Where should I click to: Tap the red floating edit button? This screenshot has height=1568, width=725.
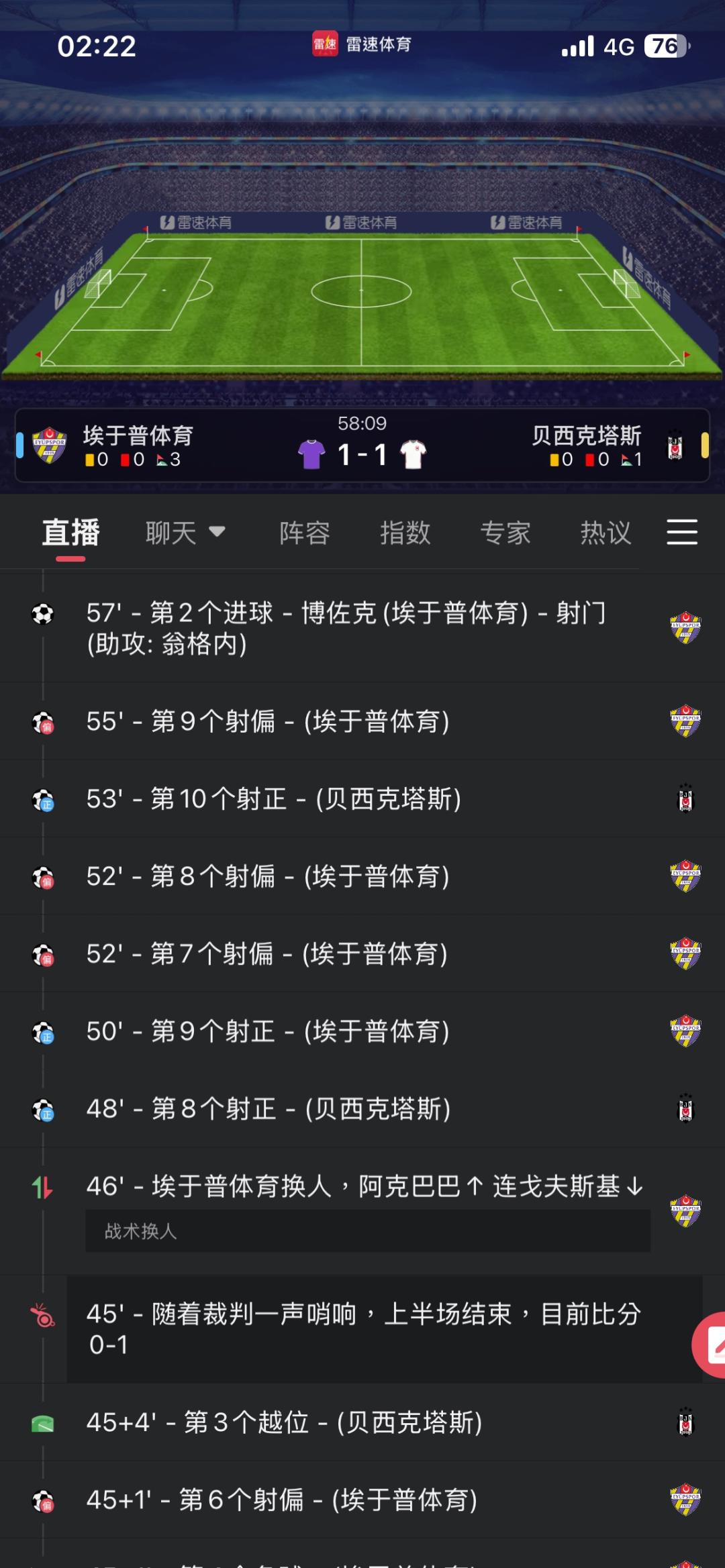click(x=710, y=1345)
